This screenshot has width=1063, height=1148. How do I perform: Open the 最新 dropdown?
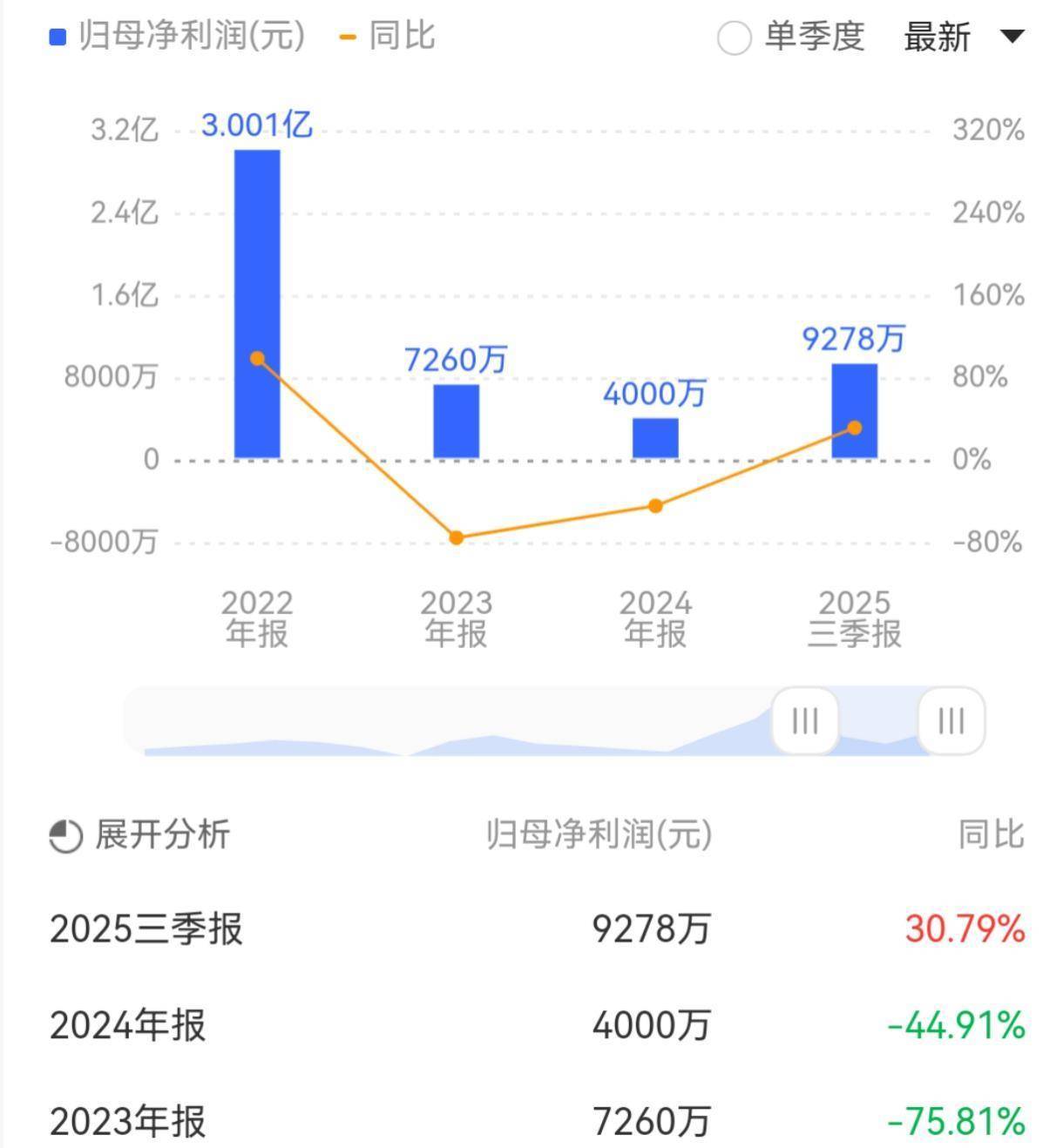(964, 37)
